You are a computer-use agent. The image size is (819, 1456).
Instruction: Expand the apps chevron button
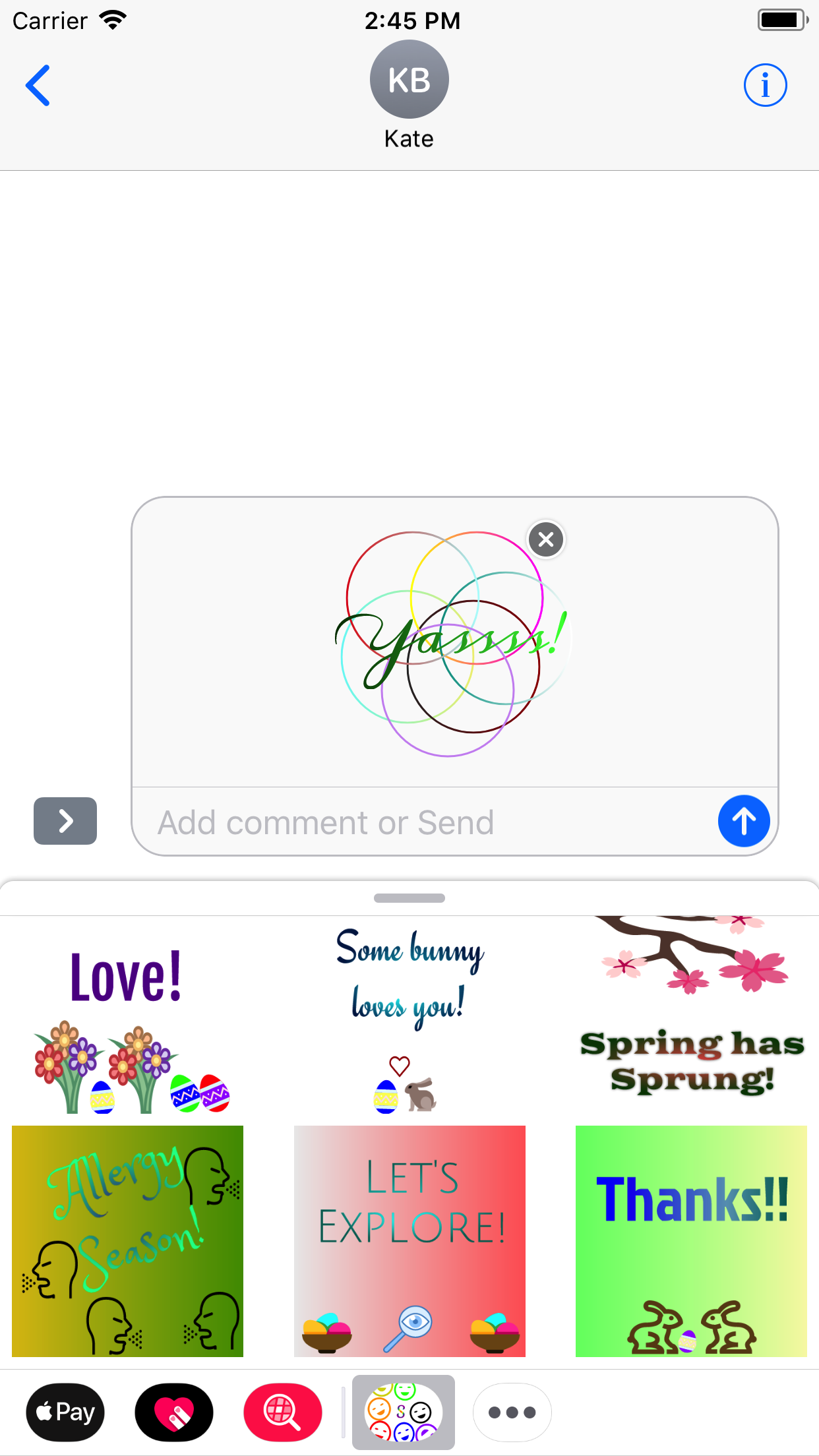click(x=65, y=821)
